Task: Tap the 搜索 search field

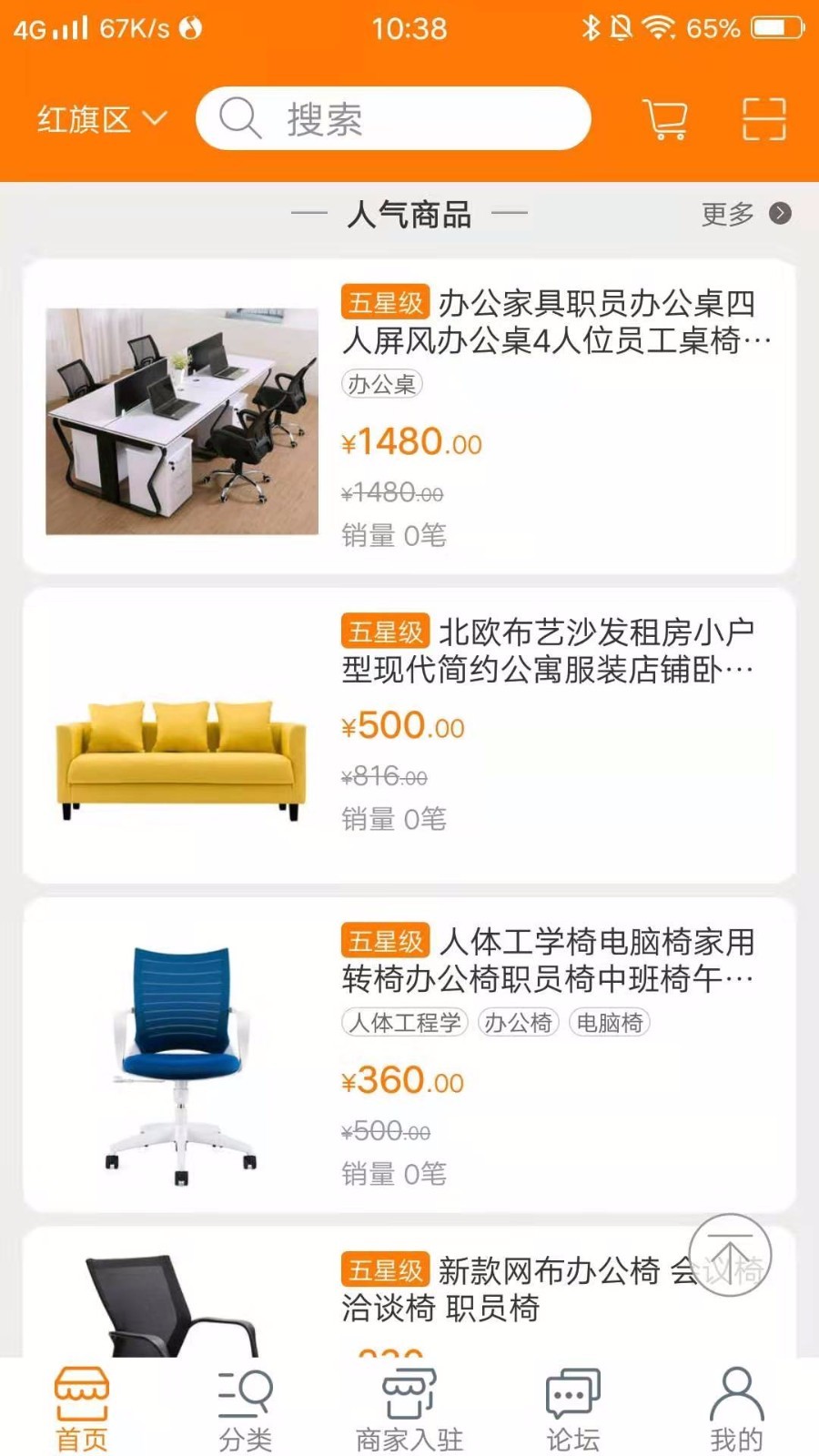Action: click(x=393, y=119)
